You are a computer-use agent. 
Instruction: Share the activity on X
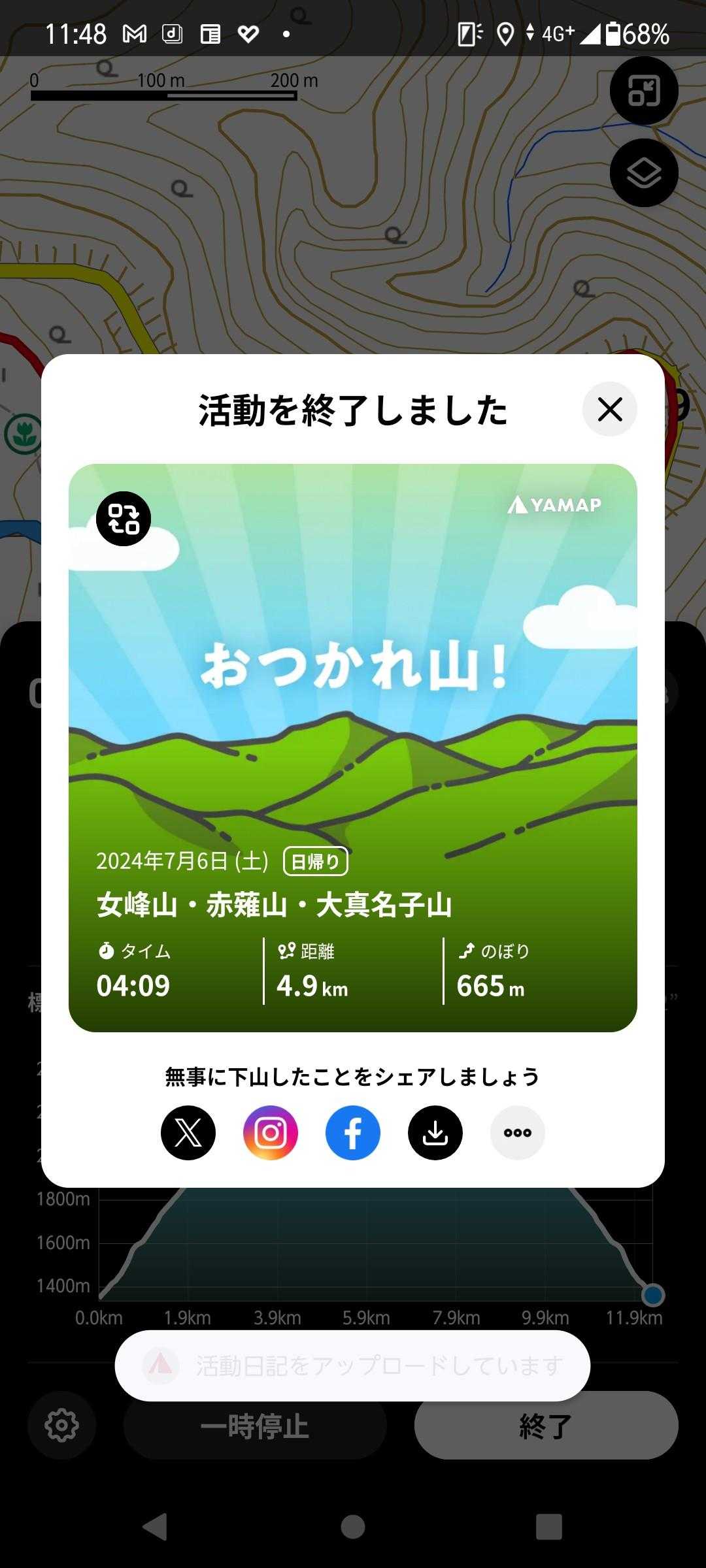[188, 1133]
